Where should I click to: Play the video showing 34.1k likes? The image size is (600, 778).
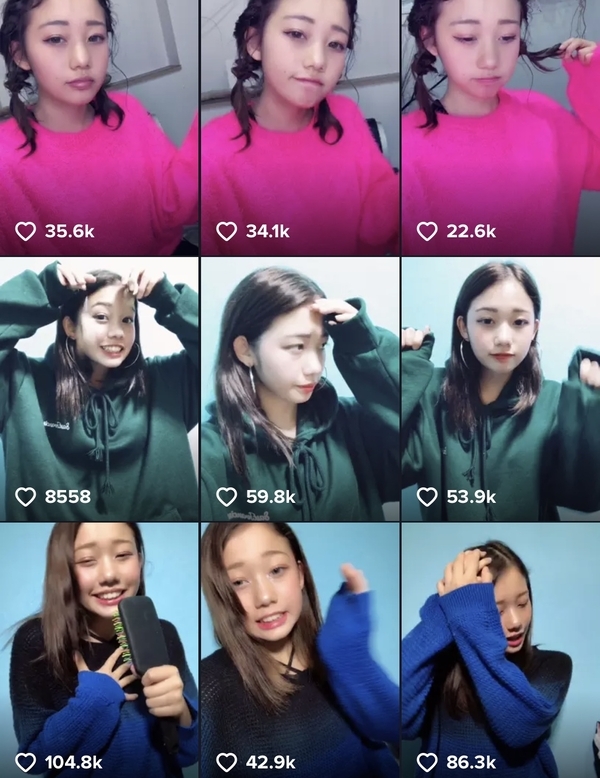point(299,127)
